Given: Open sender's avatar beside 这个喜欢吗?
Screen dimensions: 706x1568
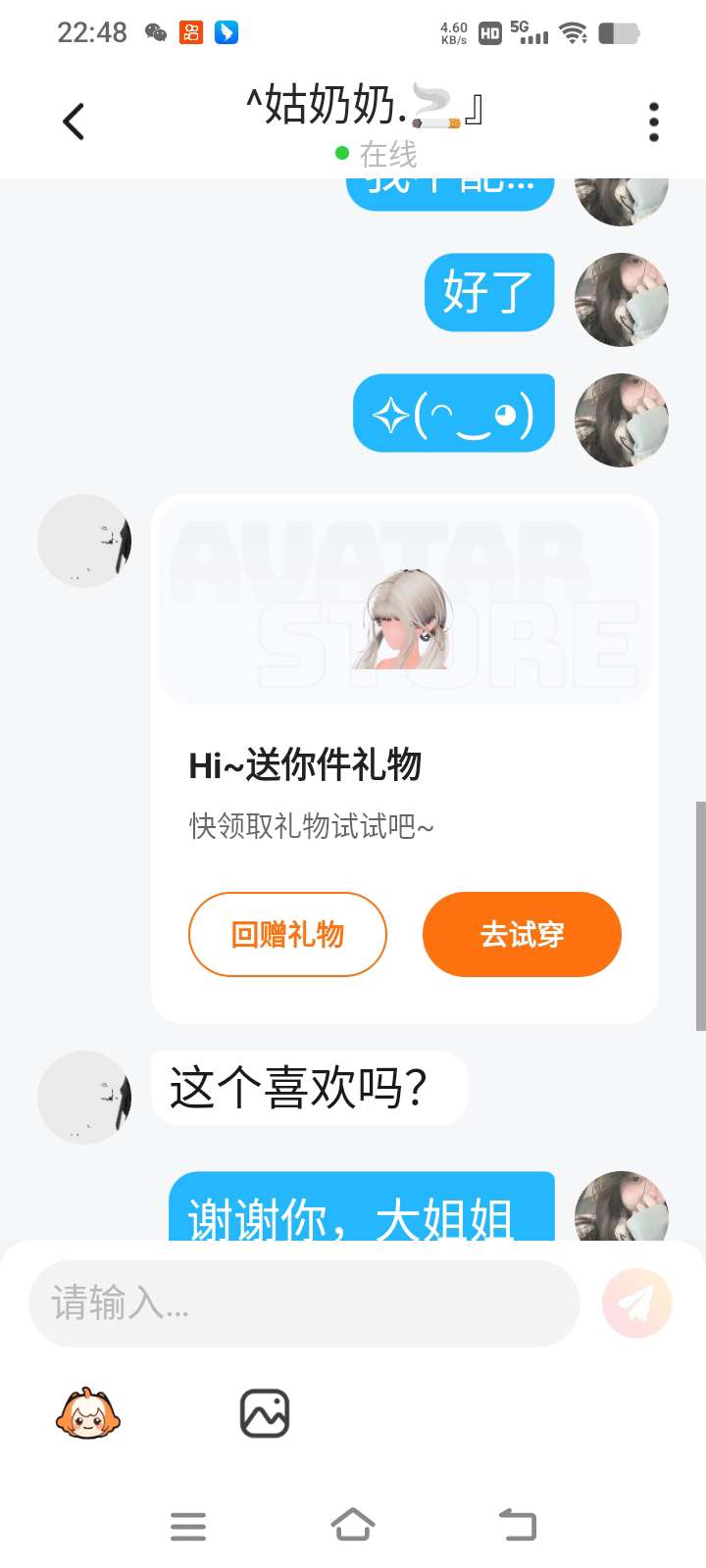Looking at the screenshot, I should (84, 1097).
